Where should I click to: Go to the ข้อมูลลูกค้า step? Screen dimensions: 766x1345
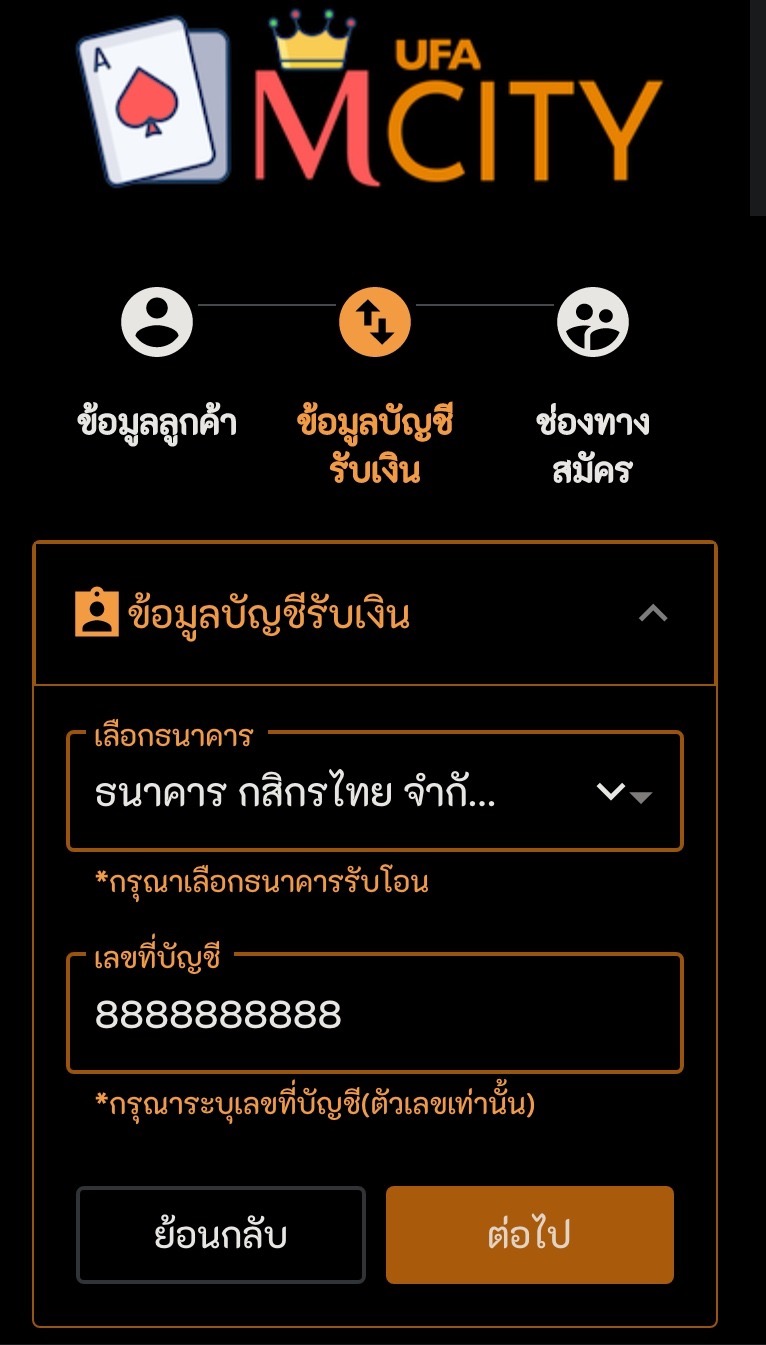pos(157,322)
